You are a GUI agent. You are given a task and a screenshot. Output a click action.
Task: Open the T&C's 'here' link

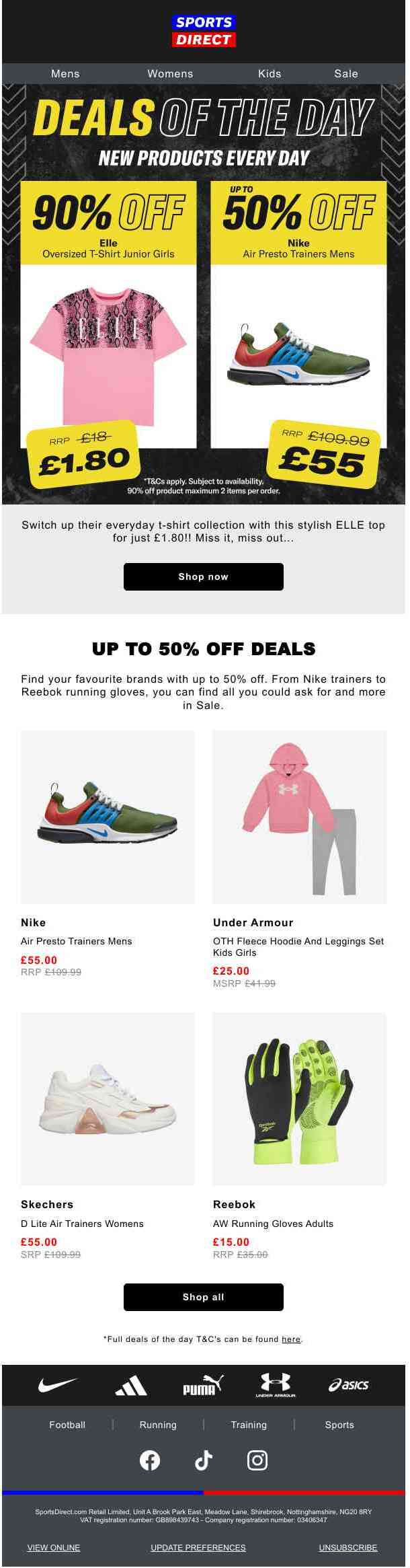[x=290, y=1339]
